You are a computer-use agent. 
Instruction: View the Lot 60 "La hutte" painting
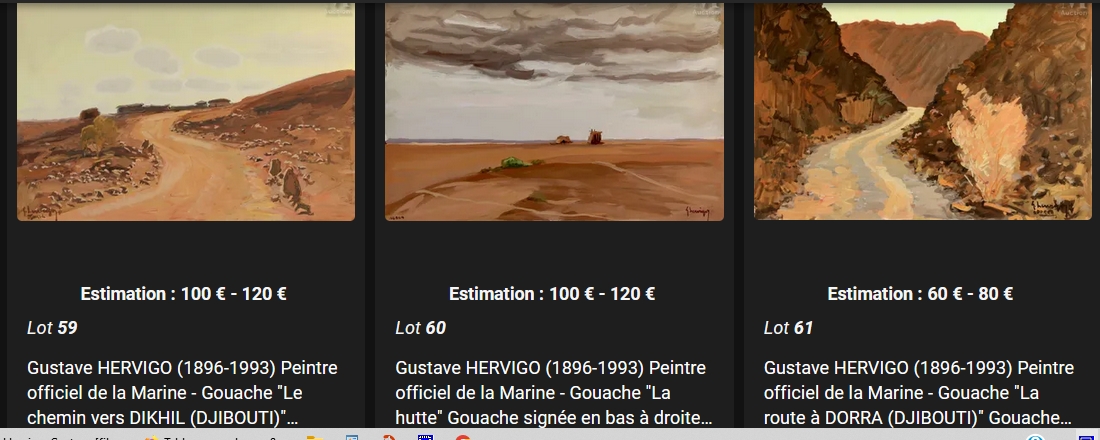pos(554,110)
